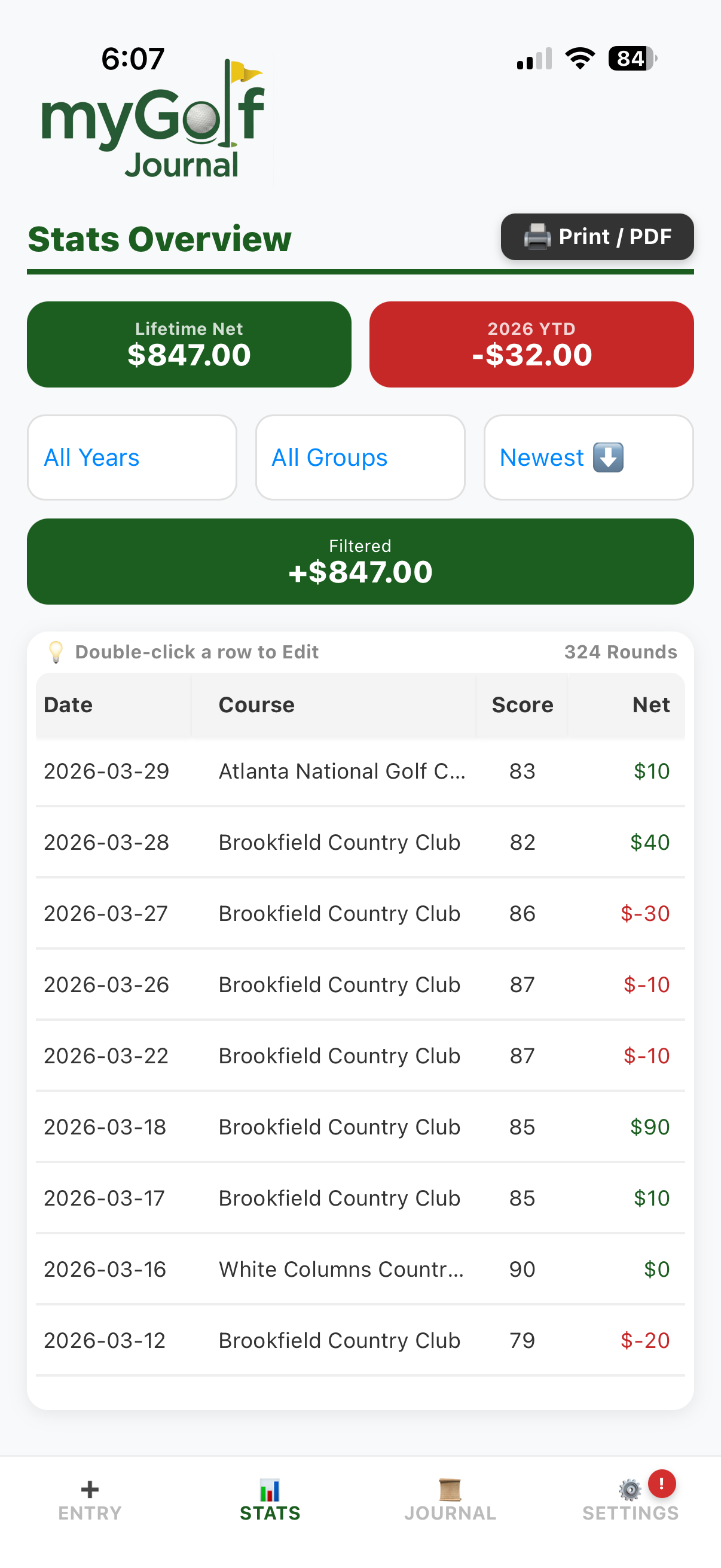Viewport: 721px width, 1568px height.
Task: Click the lightbulb icon next to edit hint
Action: click(x=57, y=651)
